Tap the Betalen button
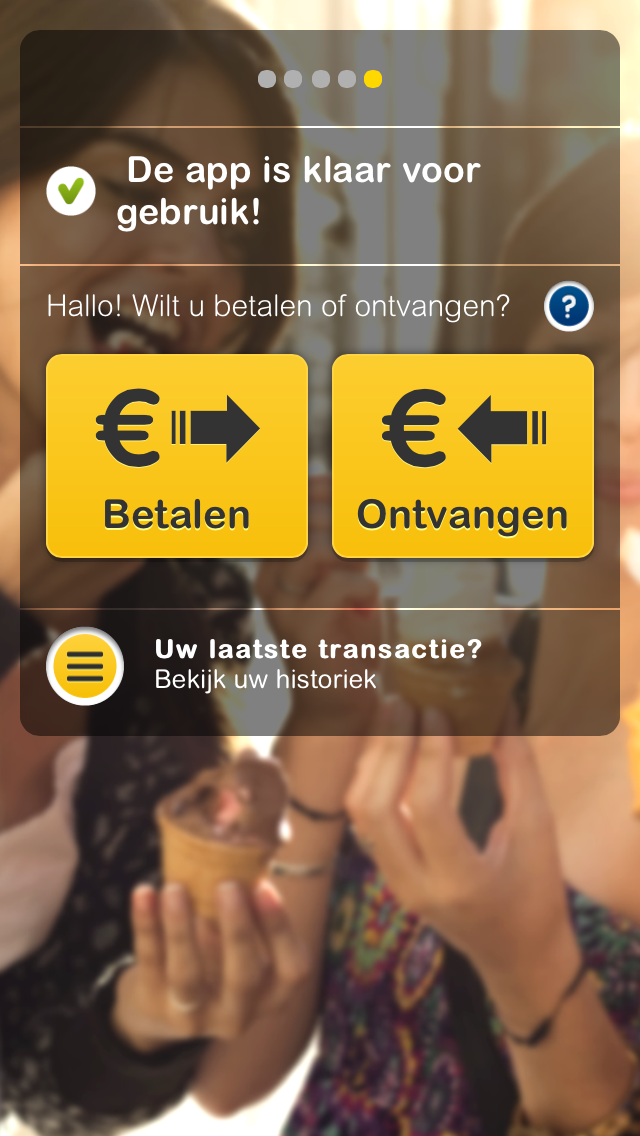 [x=177, y=456]
